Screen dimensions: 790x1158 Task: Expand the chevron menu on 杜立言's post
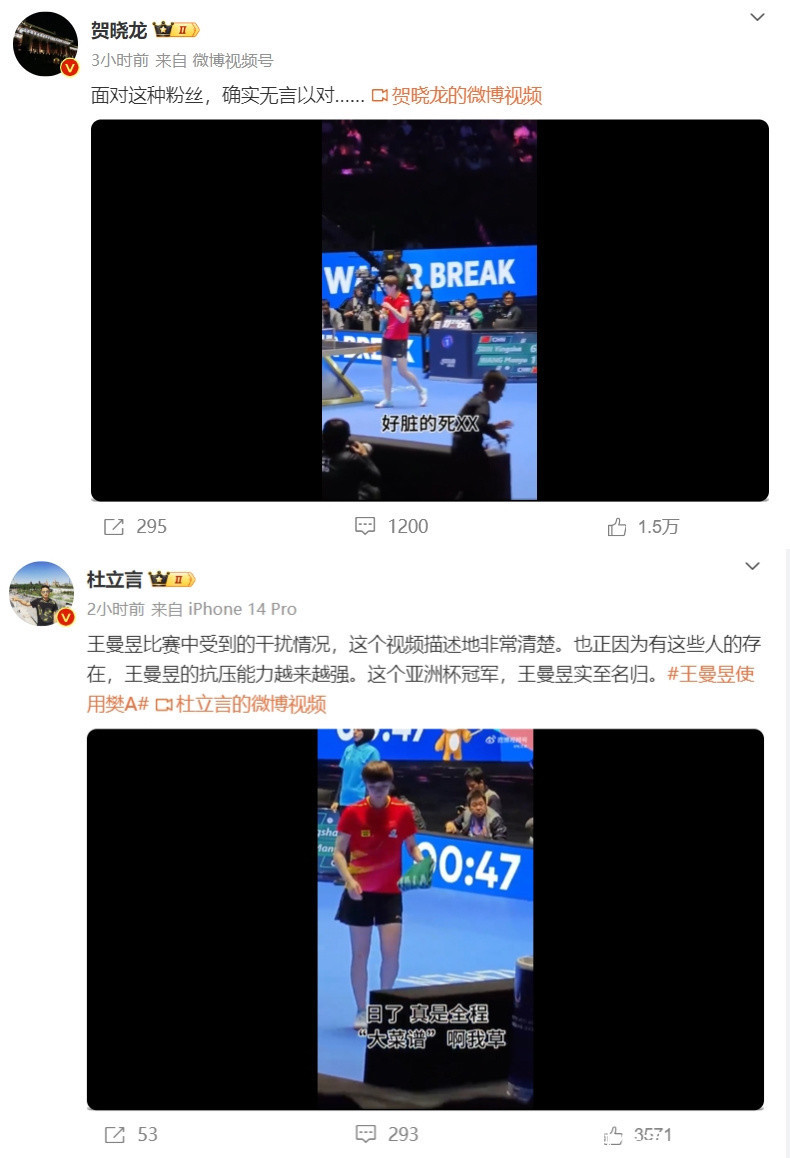tap(753, 567)
